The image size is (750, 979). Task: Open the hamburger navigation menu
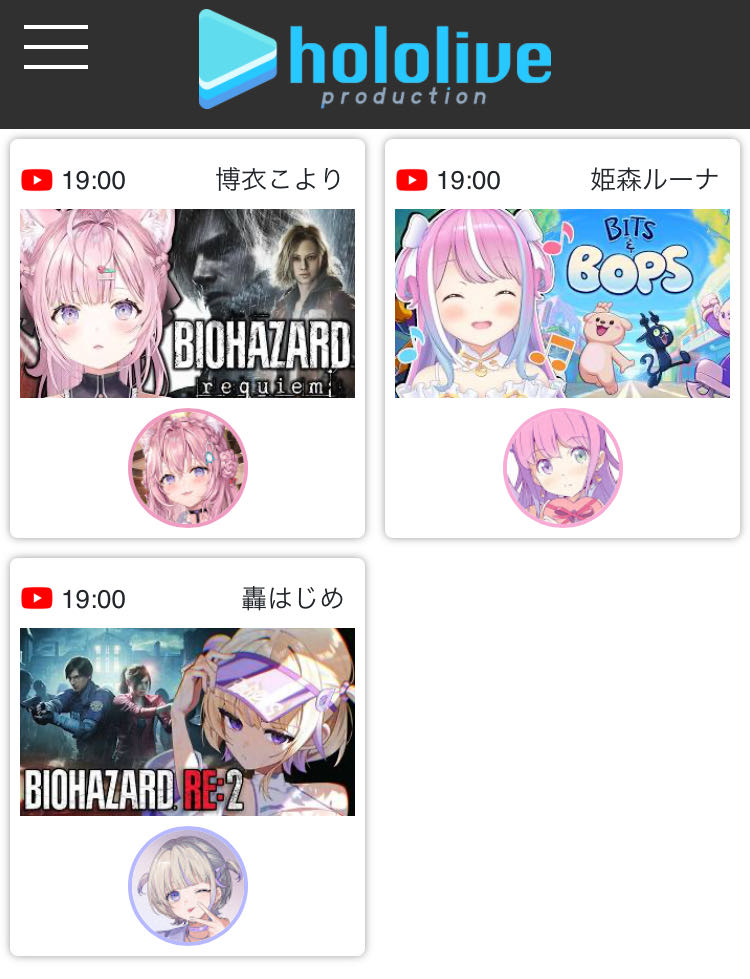(56, 47)
